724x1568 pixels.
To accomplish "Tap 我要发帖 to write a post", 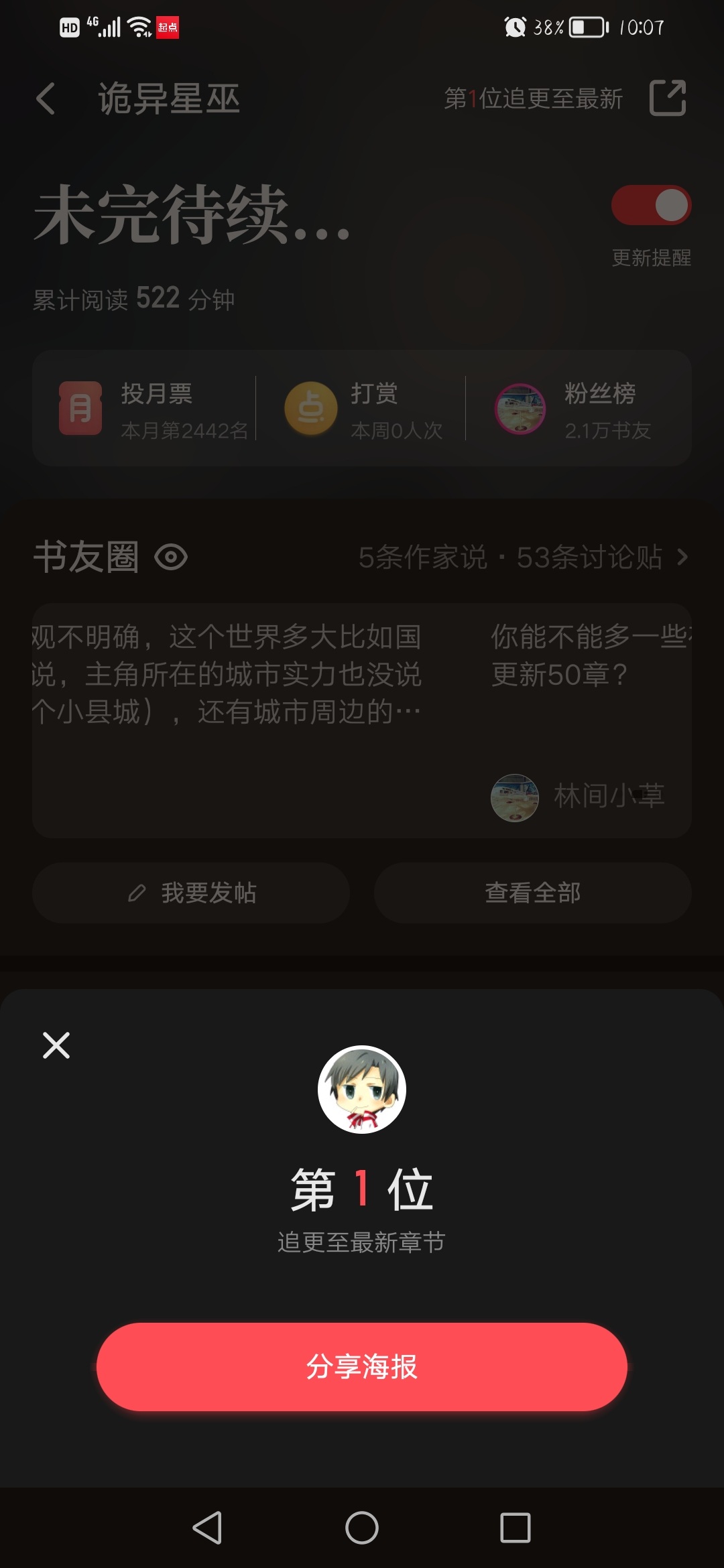I will click(191, 893).
